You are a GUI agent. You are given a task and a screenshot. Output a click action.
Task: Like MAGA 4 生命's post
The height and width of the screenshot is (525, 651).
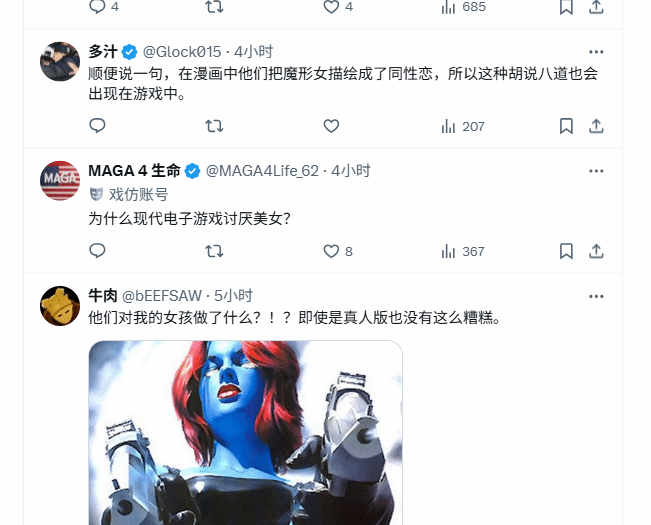[x=331, y=251]
